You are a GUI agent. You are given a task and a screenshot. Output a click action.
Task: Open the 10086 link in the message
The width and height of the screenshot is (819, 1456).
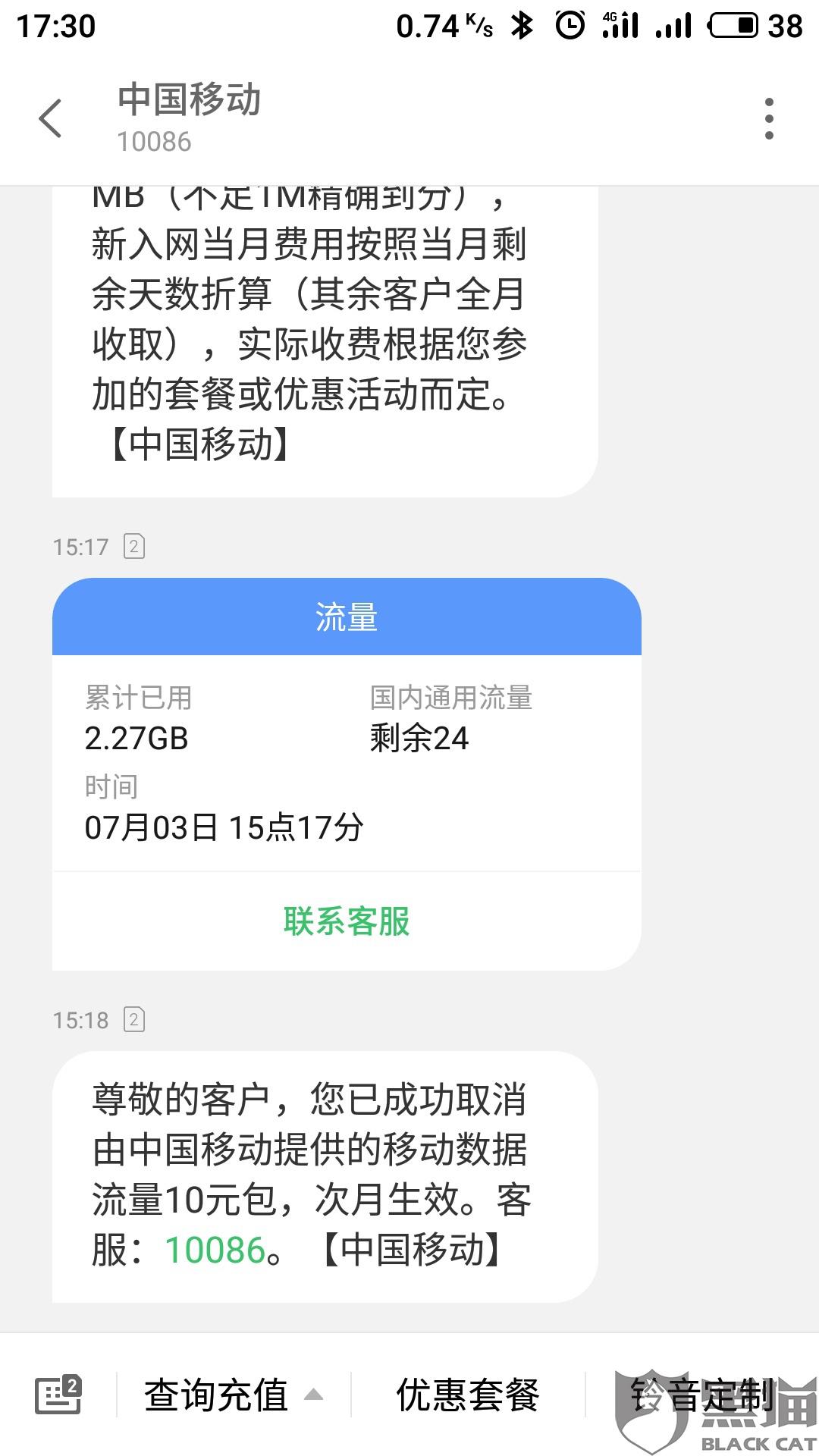coord(215,1250)
